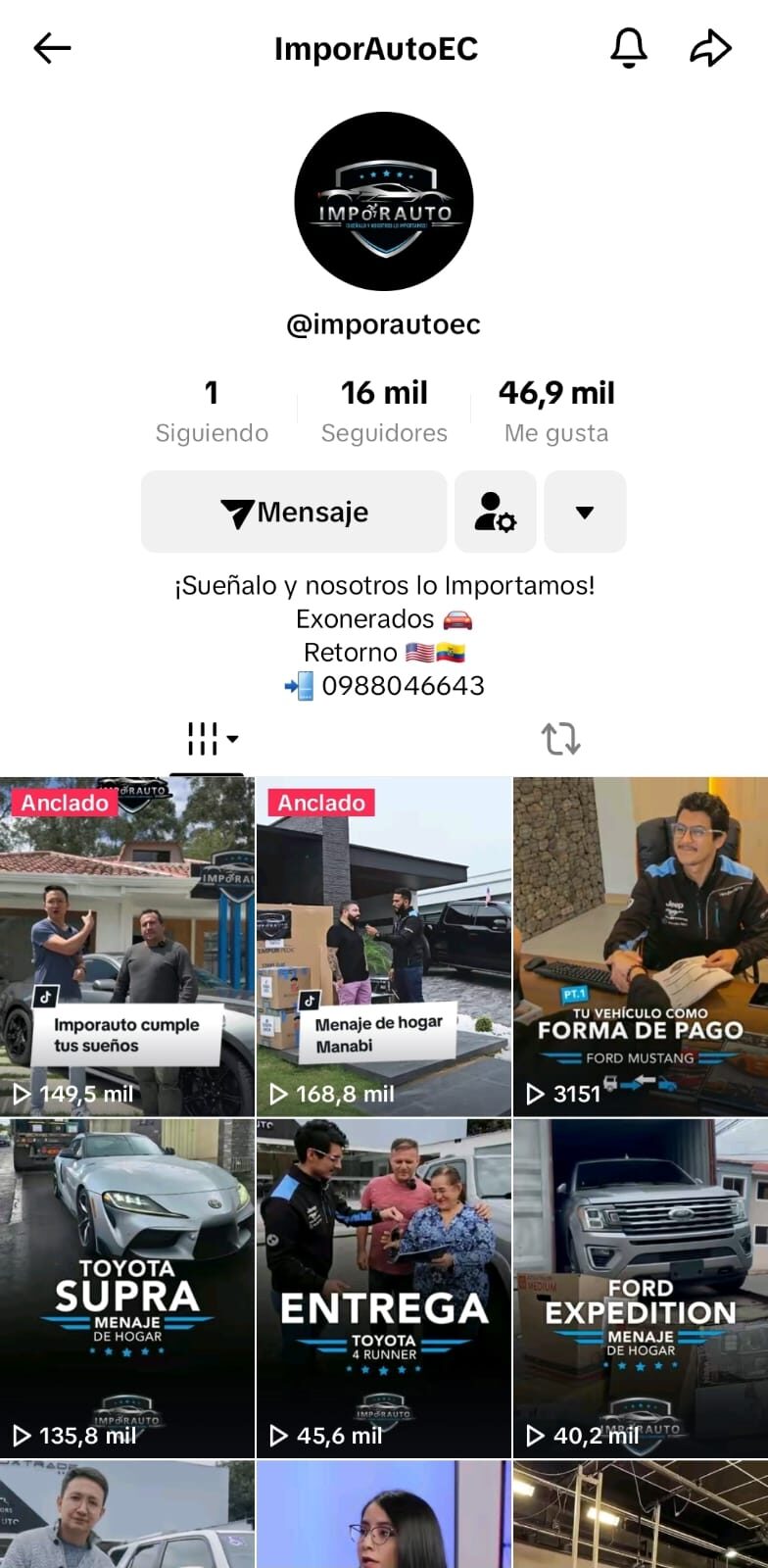View the Siguiendo list
768x1568 pixels.
(212, 412)
